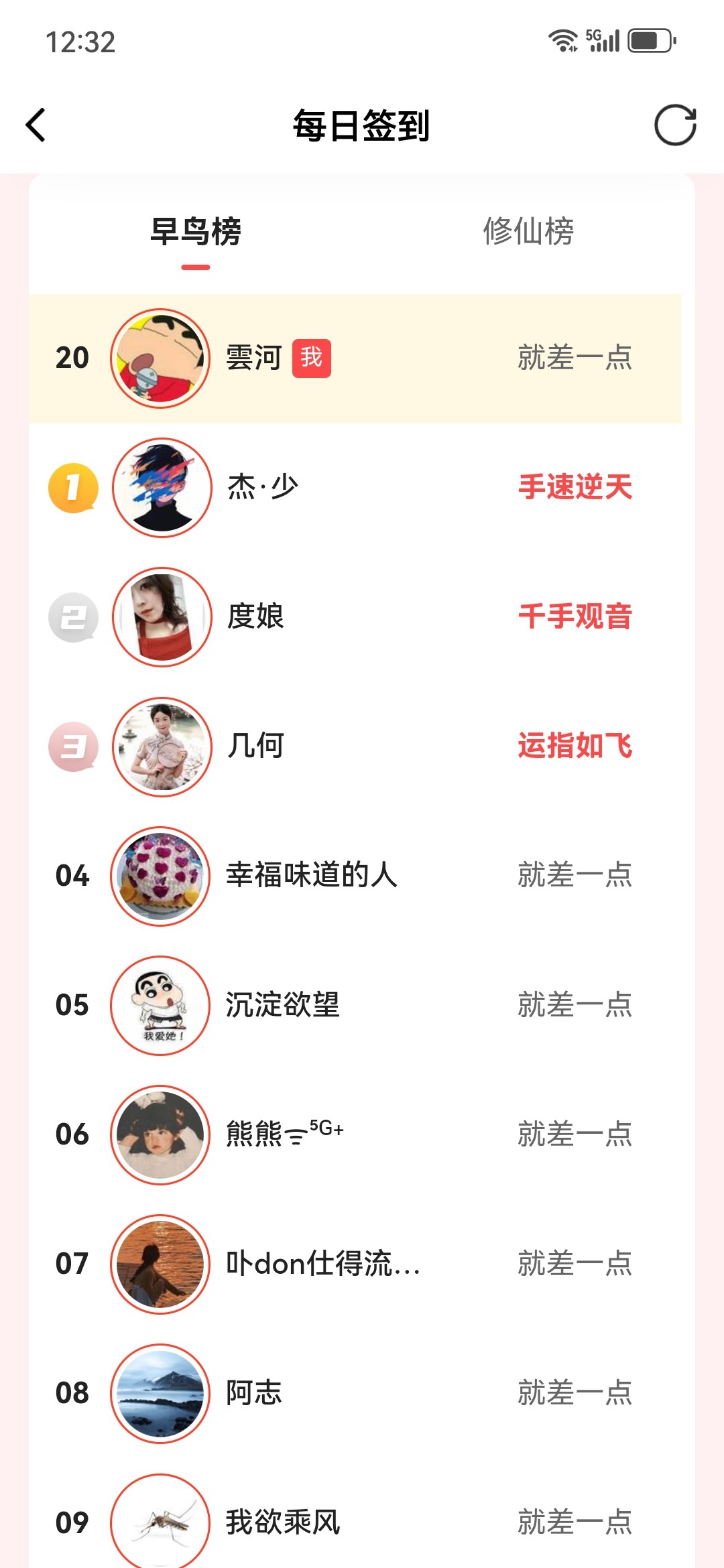This screenshot has width=724, height=1568.
Task: Open third-place user 几何
Action: tap(355, 746)
